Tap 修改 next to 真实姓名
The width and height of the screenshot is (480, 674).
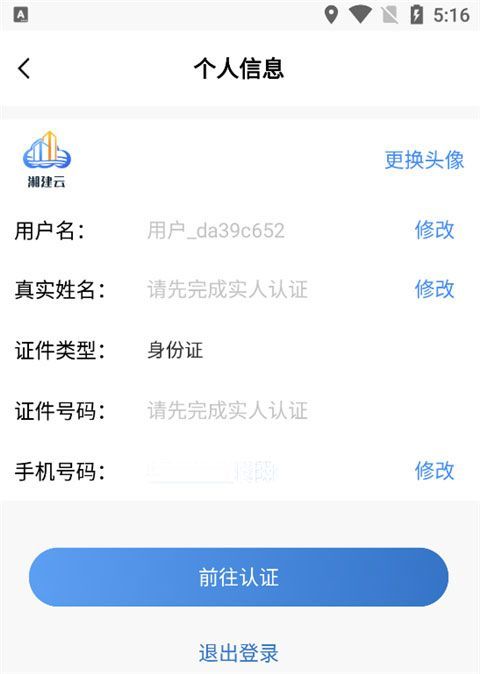pos(434,289)
